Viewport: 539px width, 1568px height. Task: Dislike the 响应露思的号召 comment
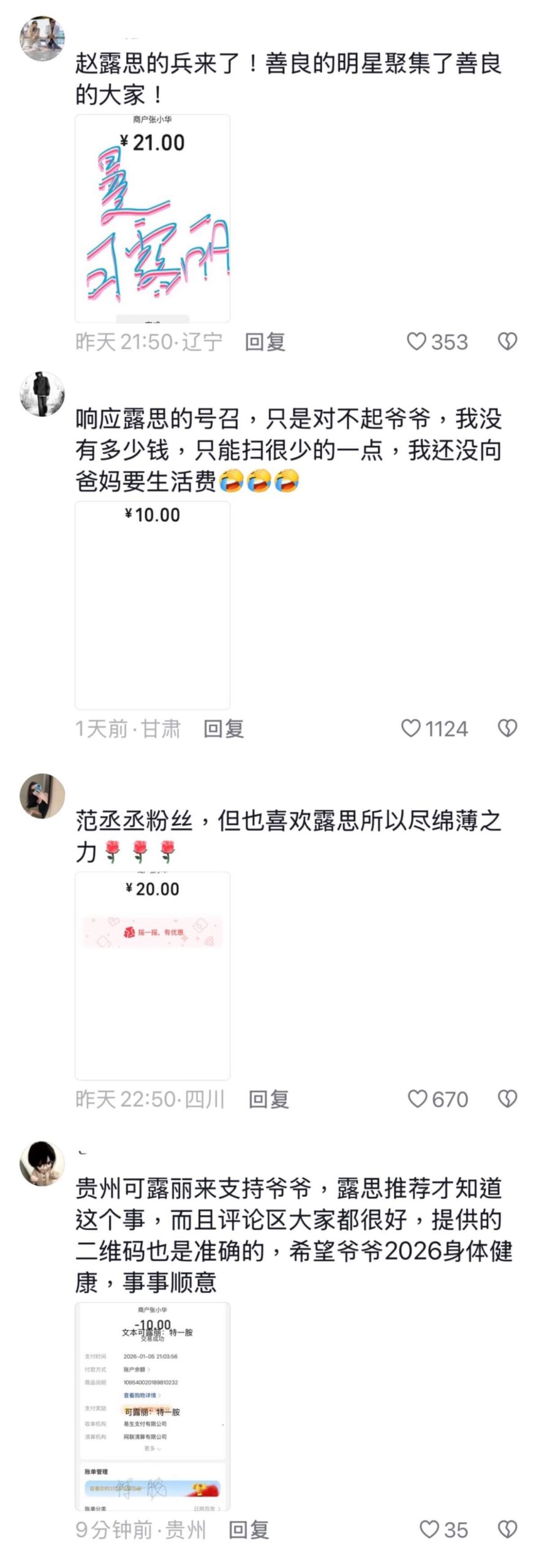click(x=507, y=728)
